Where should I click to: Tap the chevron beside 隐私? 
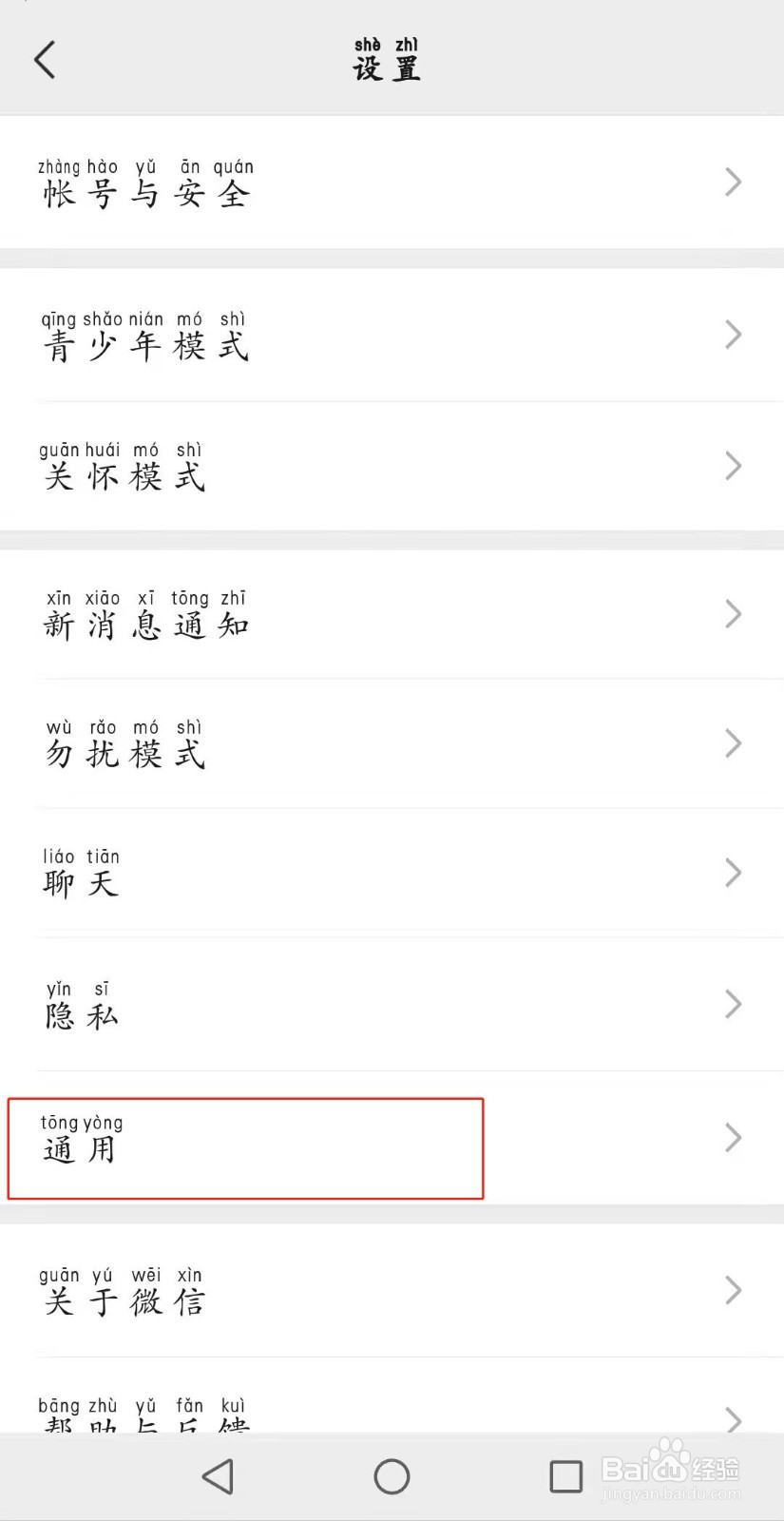(x=732, y=1004)
